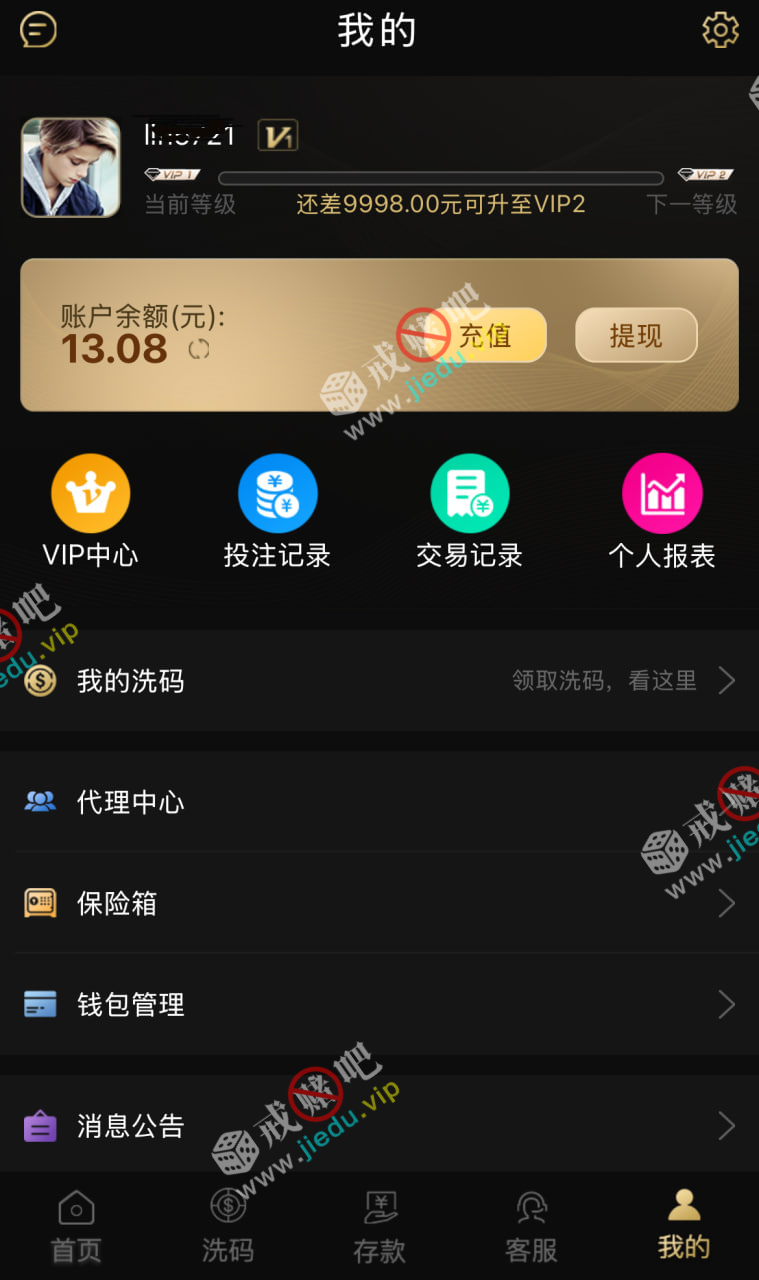Switch to the 洗码 tab
The width and height of the screenshot is (759, 1280).
pyautogui.click(x=228, y=1226)
